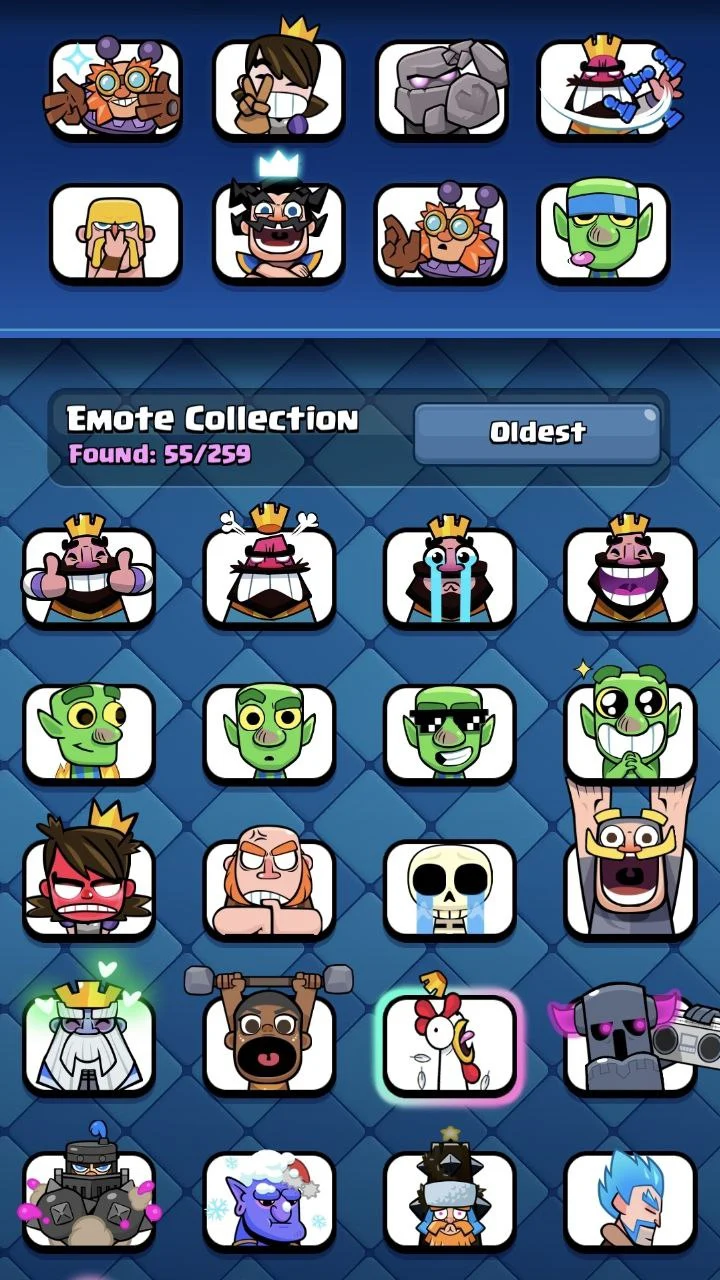Tap the goblin tongue-out deck emote
This screenshot has height=1280, width=720.
click(603, 233)
